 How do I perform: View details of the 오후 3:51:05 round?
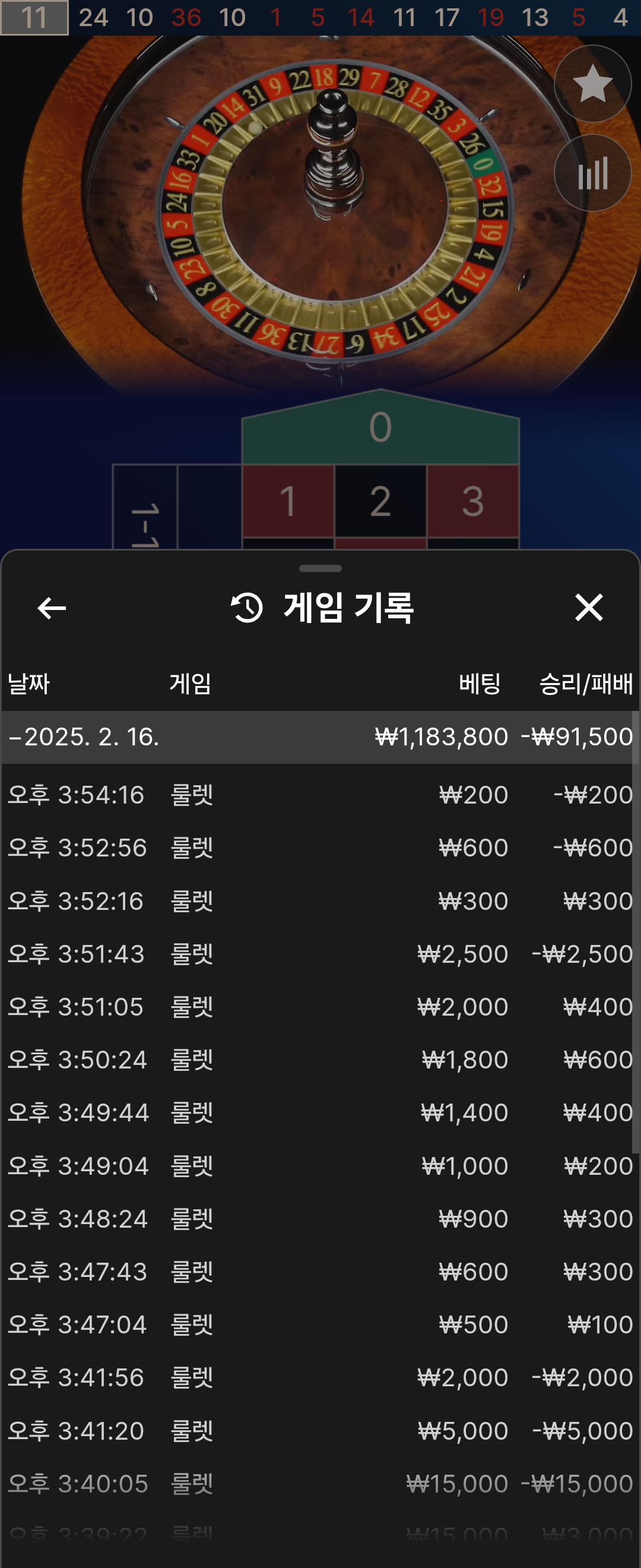pyautogui.click(x=320, y=1007)
